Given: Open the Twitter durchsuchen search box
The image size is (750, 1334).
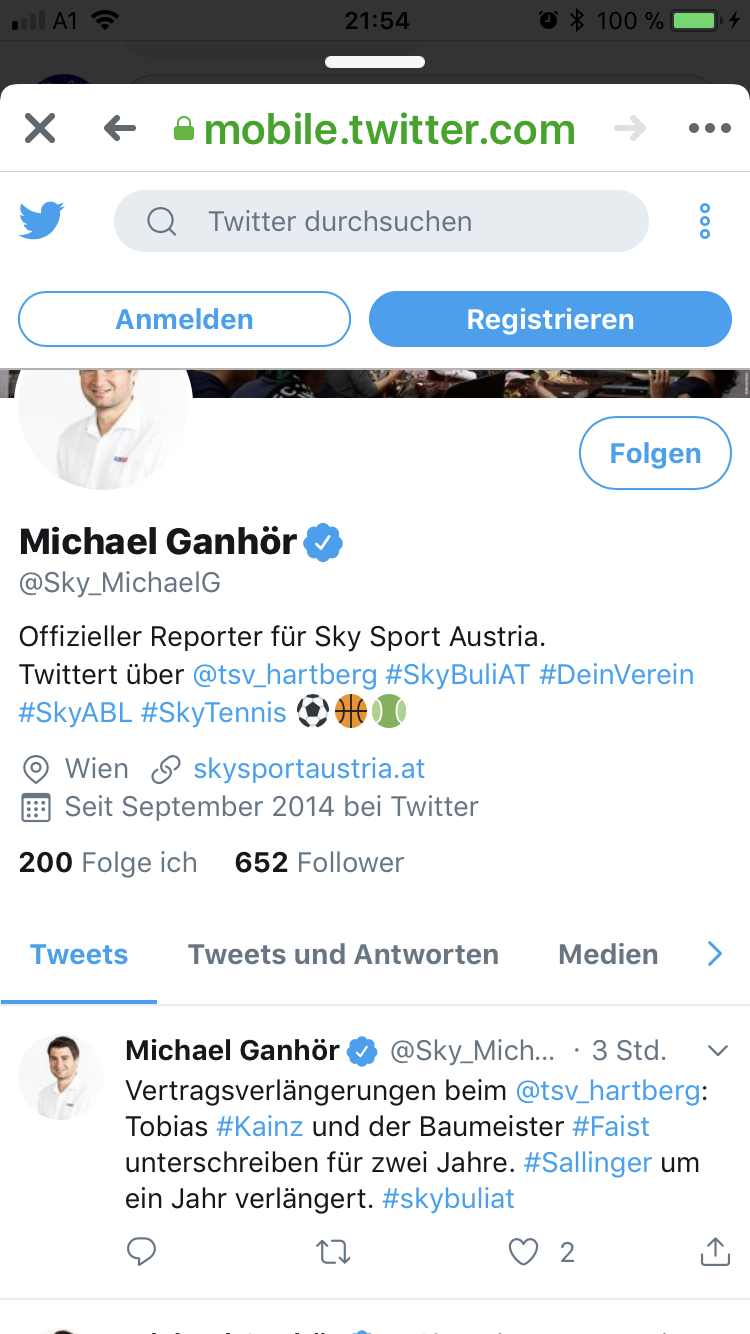Looking at the screenshot, I should 381,221.
